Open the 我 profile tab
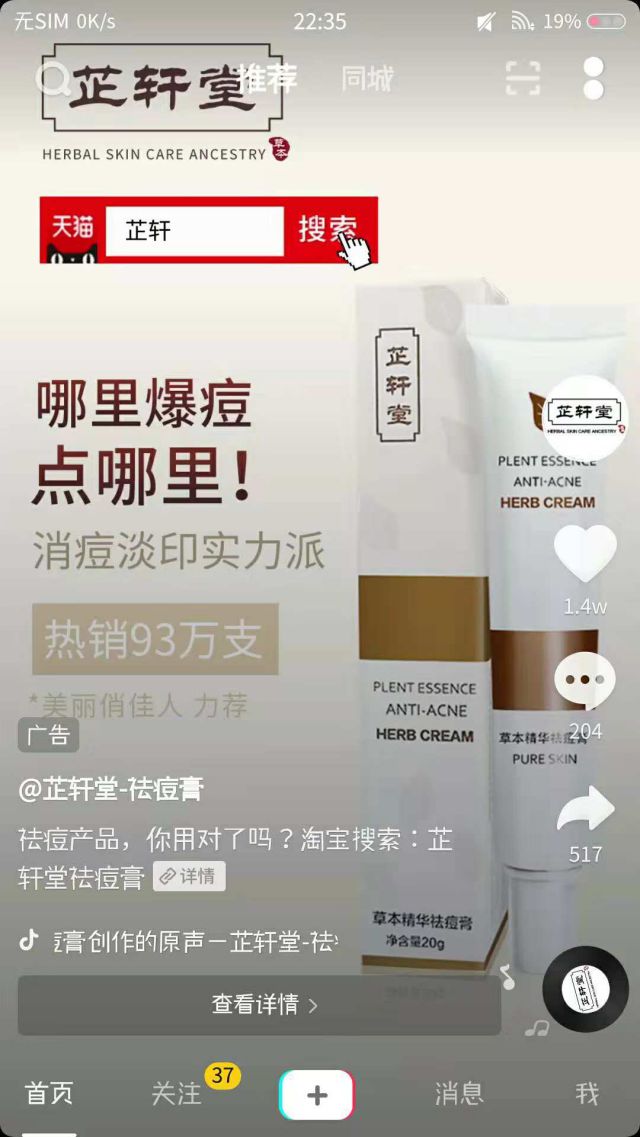This screenshot has width=640, height=1137. pos(587,1093)
